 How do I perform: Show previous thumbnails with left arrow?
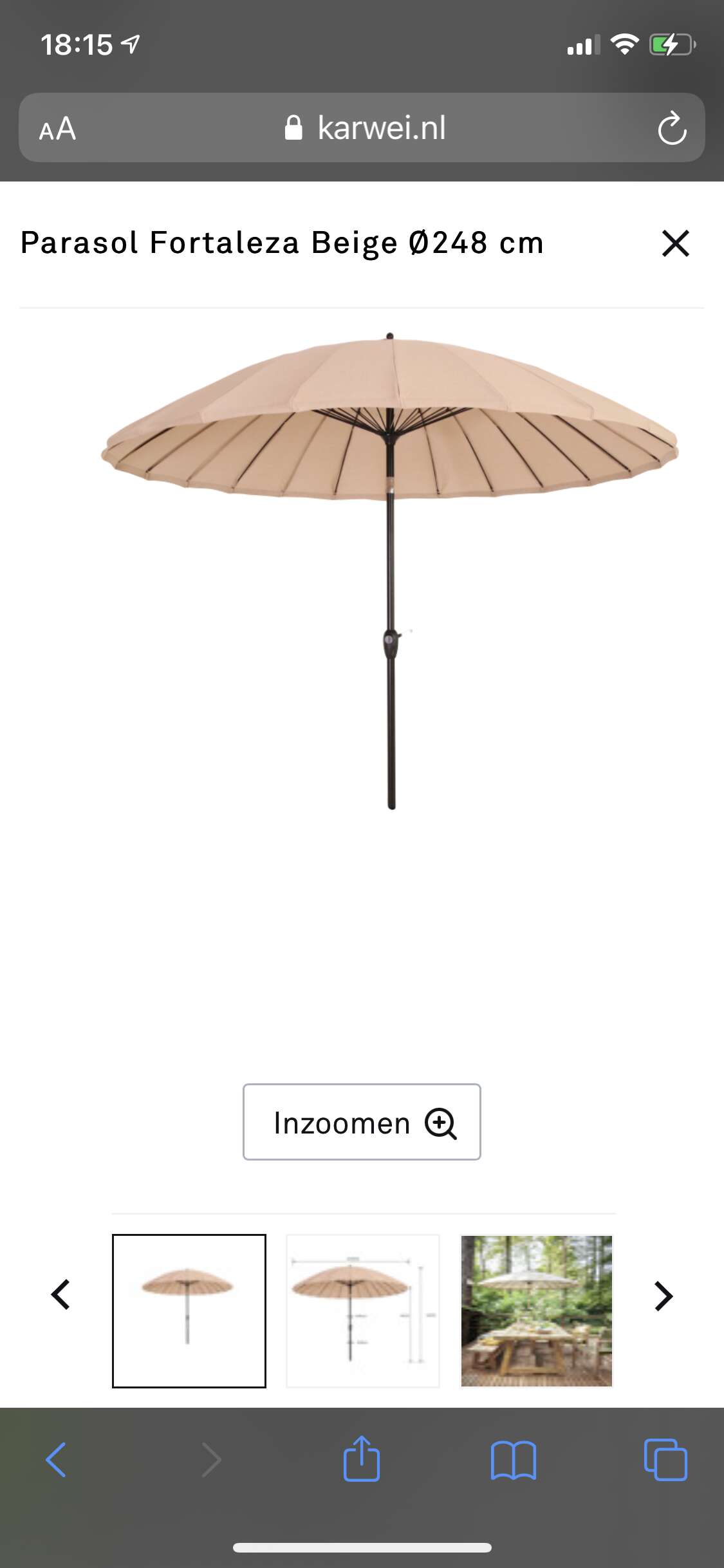pyautogui.click(x=60, y=1294)
